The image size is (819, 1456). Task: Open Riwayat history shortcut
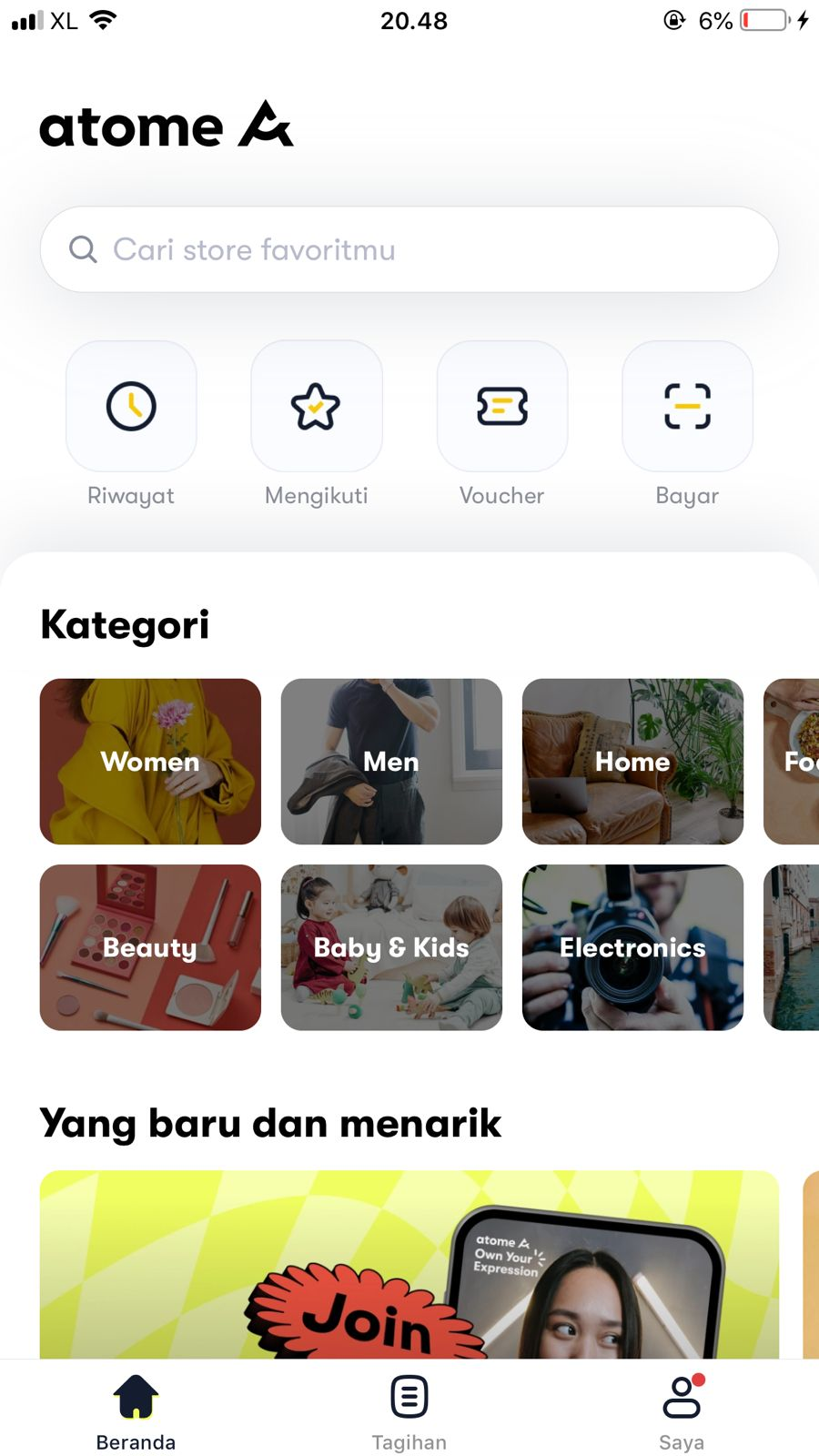(131, 407)
